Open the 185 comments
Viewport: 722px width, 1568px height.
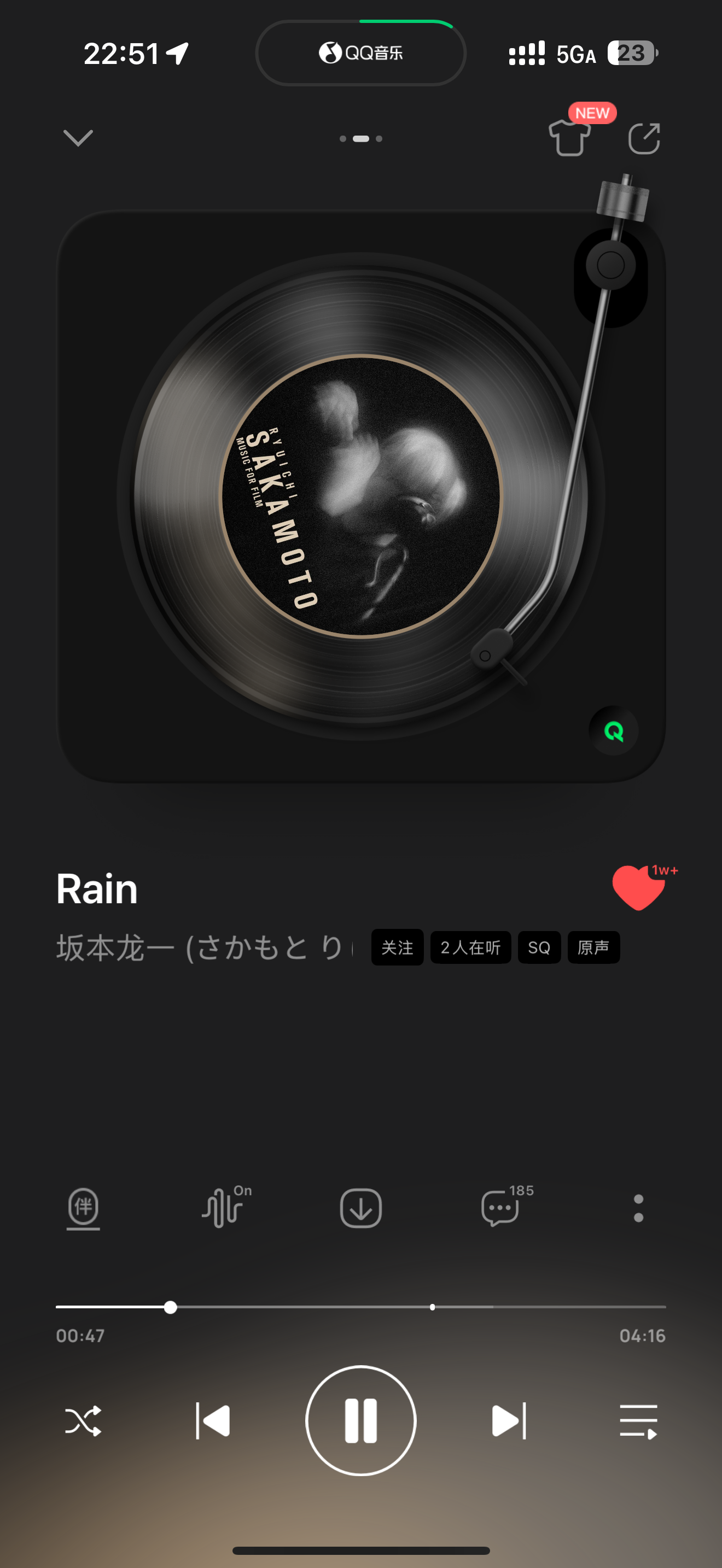[500, 1208]
